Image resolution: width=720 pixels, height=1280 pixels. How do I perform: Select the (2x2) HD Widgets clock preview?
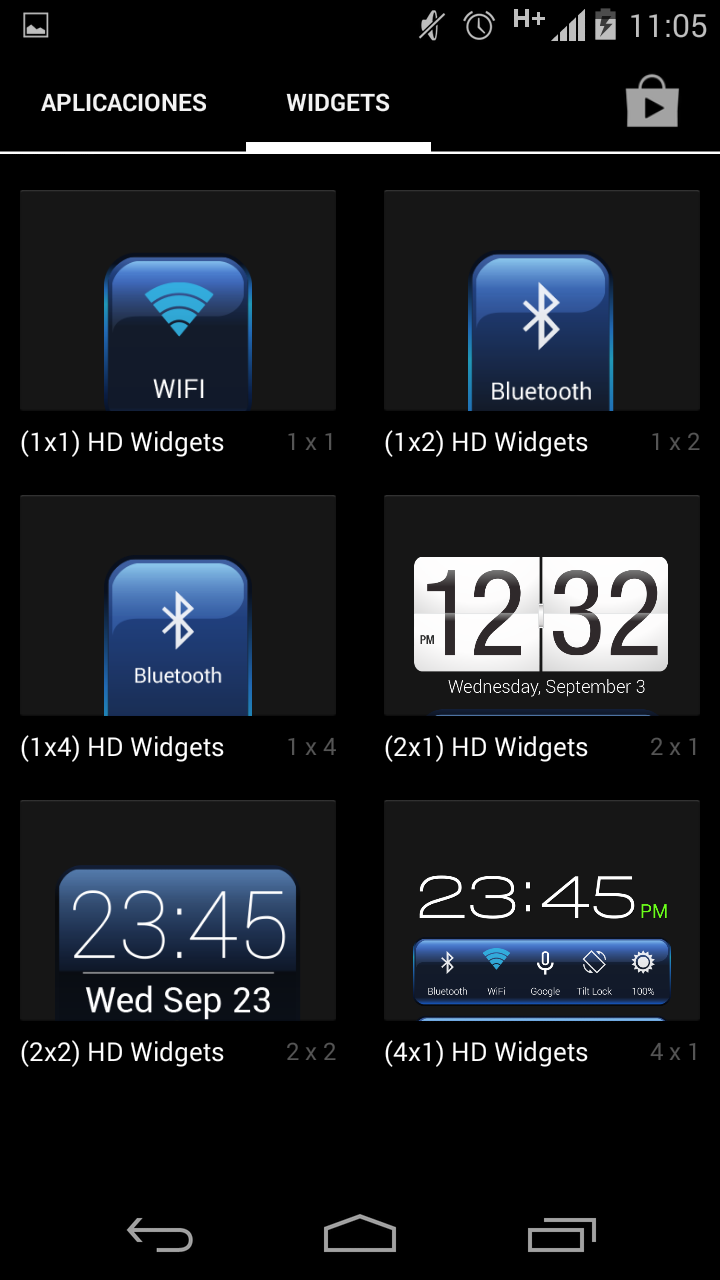tap(177, 910)
